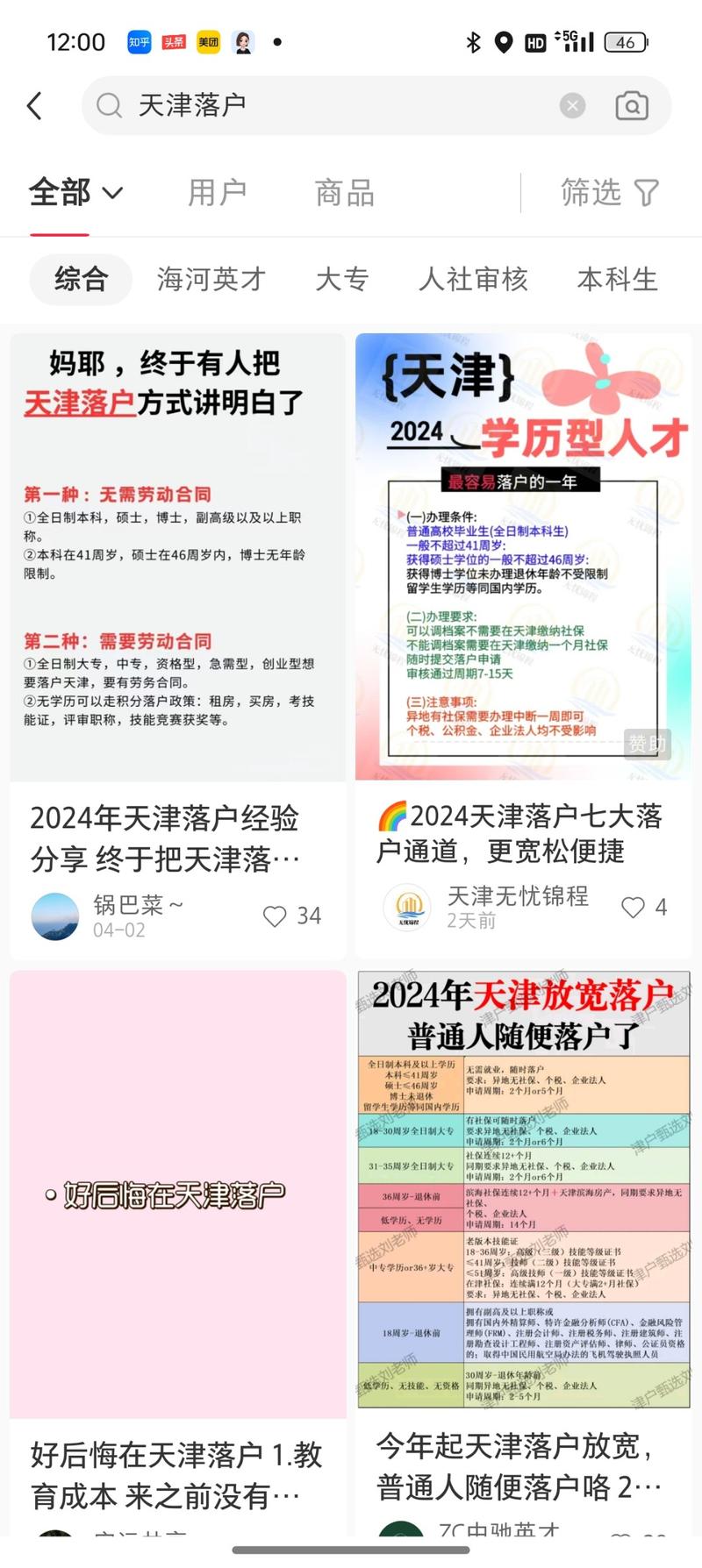The image size is (702, 1568).
Task: Clear the search text with the X icon
Action: 573,105
